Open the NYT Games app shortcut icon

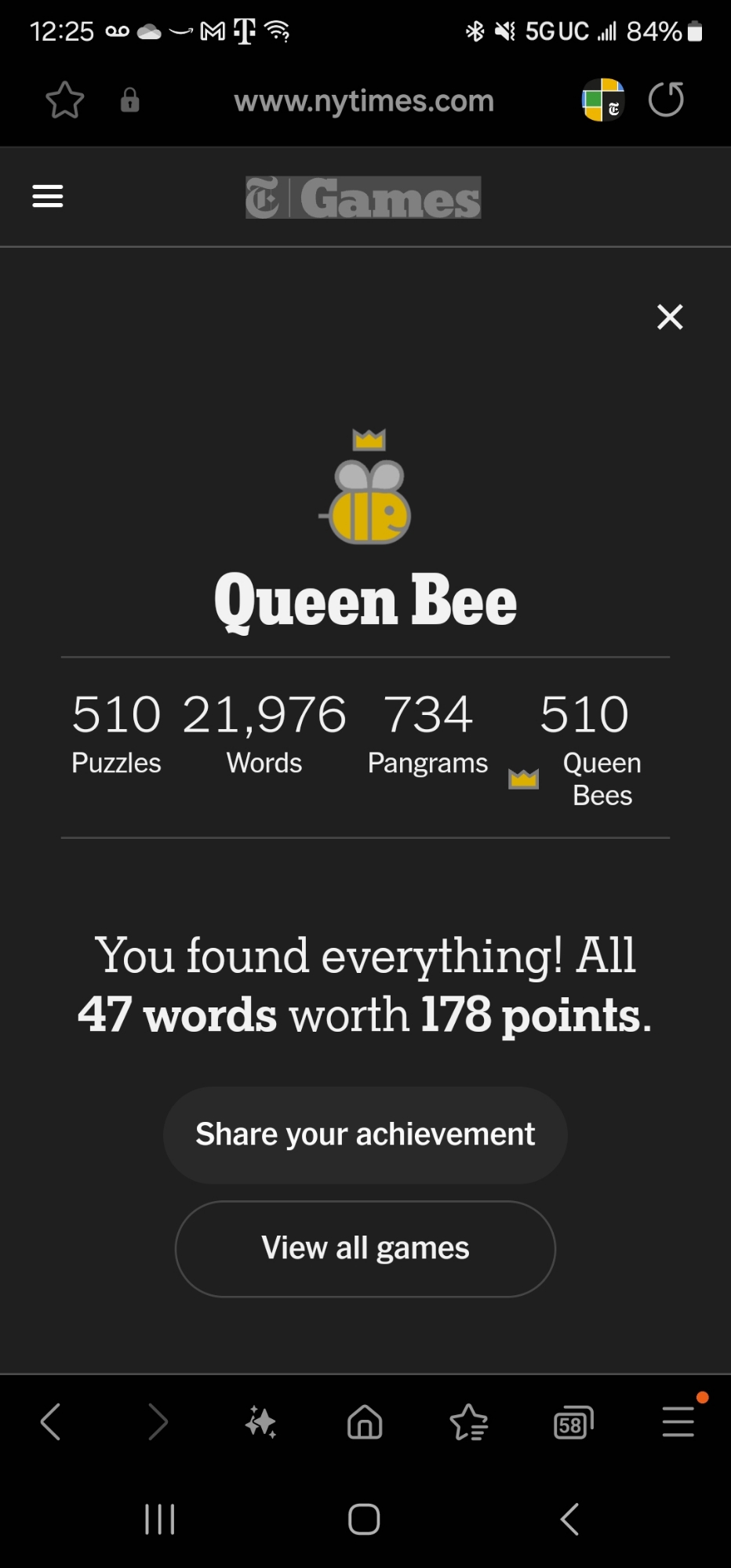coord(602,100)
